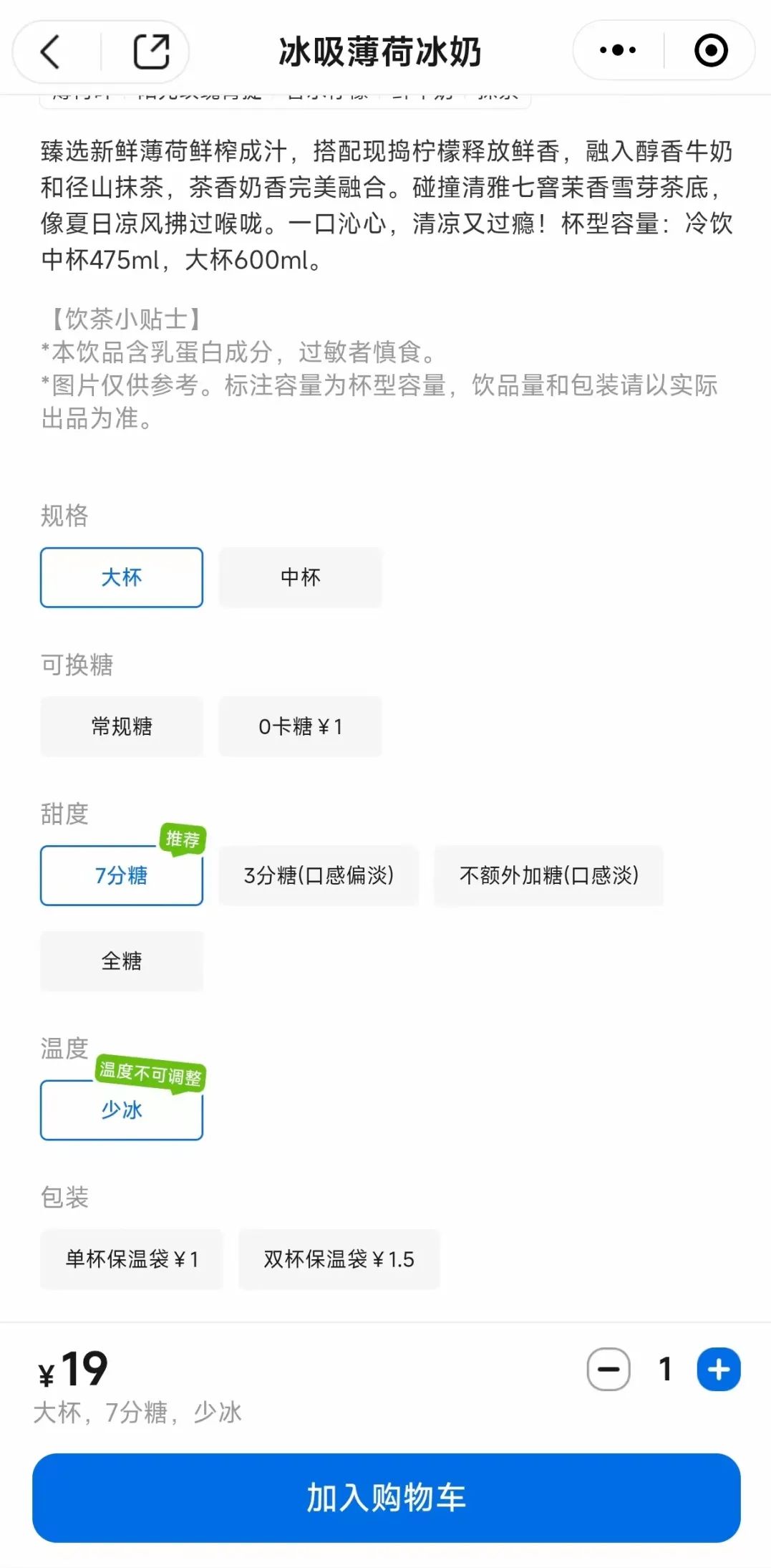This screenshot has width=771, height=1568.
Task: Tap 加入购物车 to add to cart
Action: click(387, 1498)
